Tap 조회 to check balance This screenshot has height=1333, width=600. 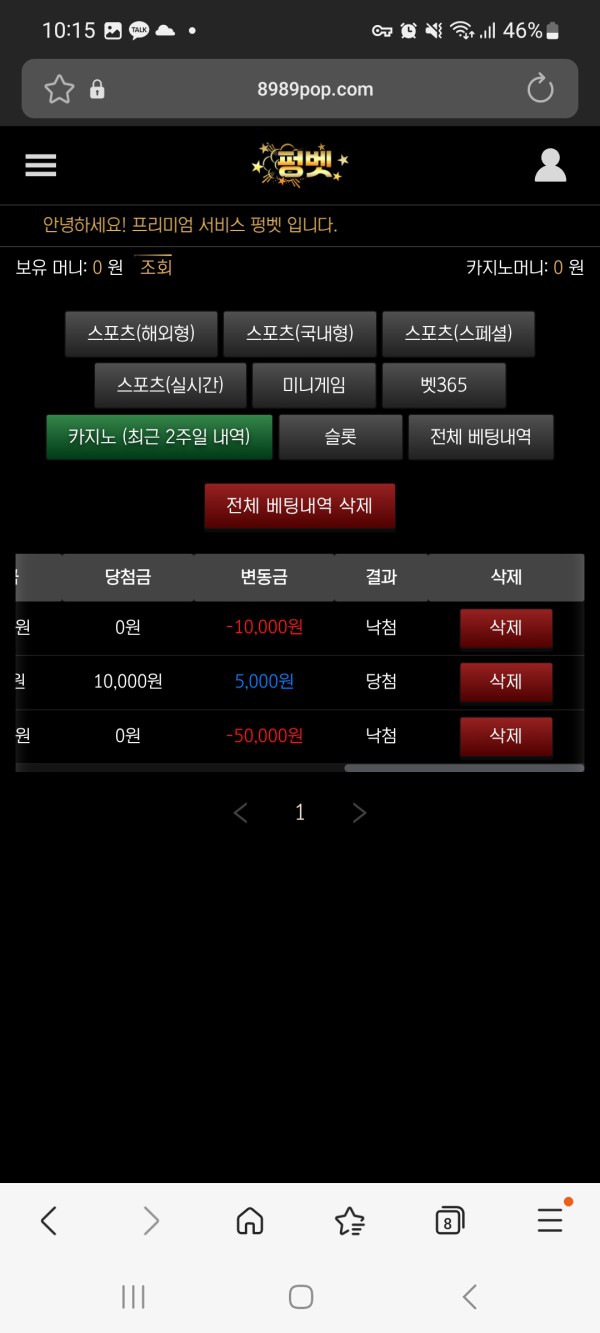point(155,267)
